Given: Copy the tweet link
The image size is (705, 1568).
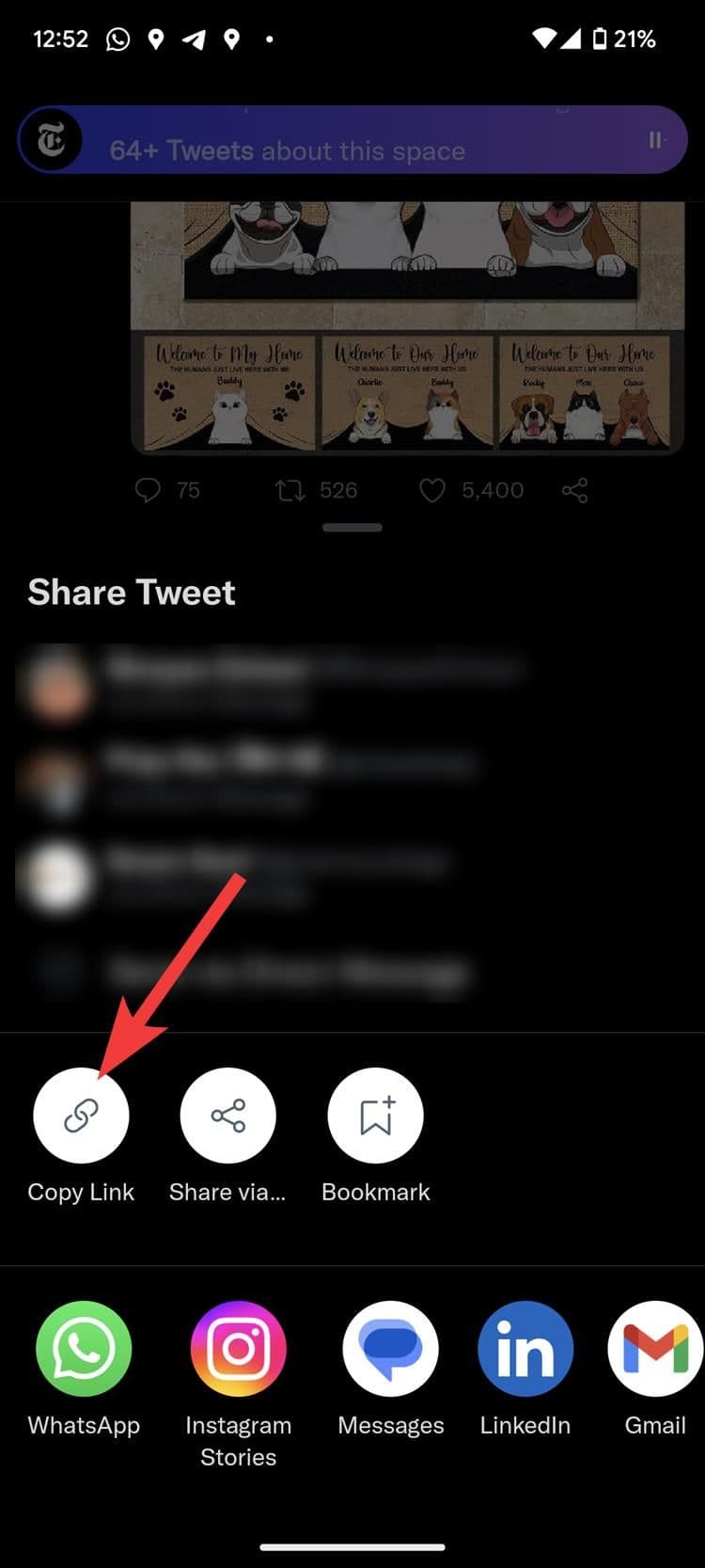Looking at the screenshot, I should pos(81,1116).
